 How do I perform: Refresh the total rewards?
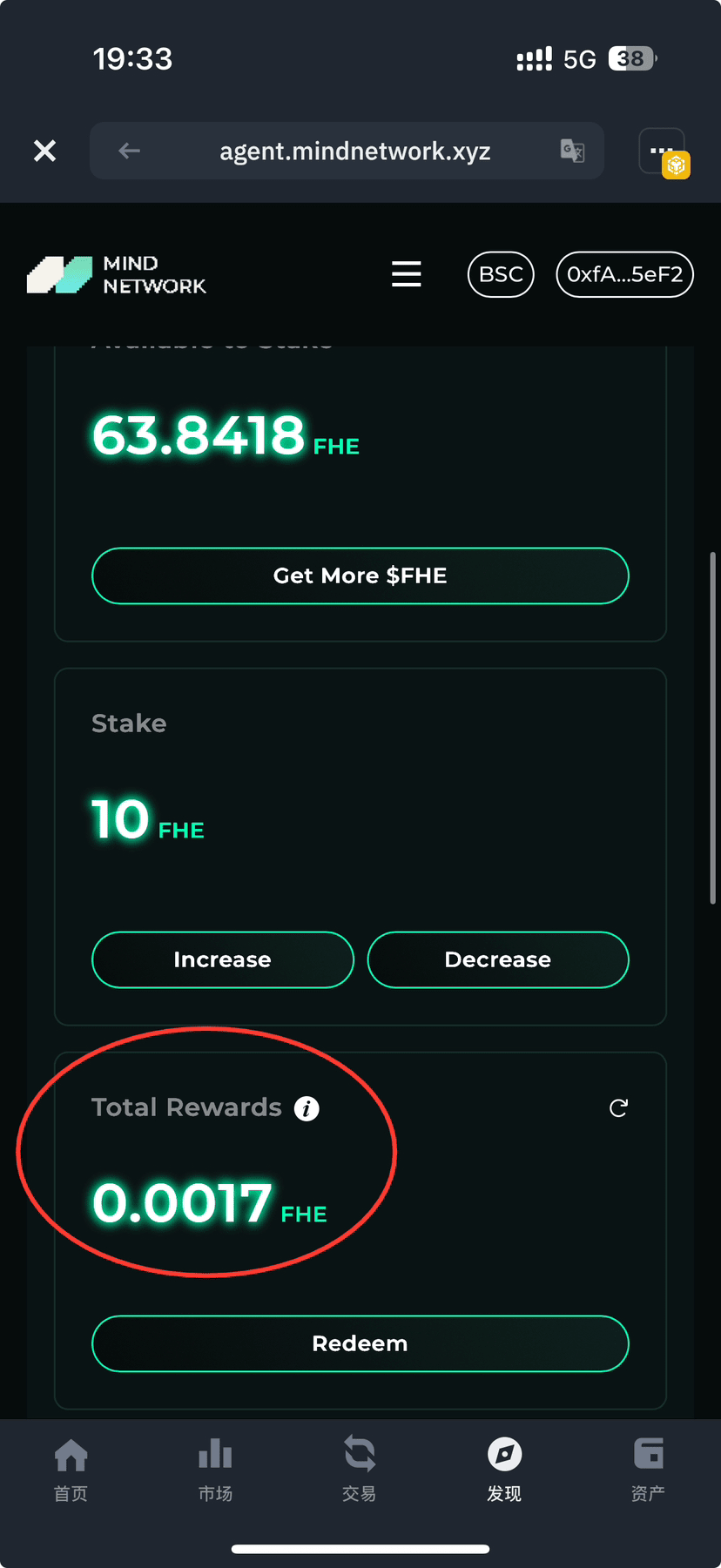618,1107
